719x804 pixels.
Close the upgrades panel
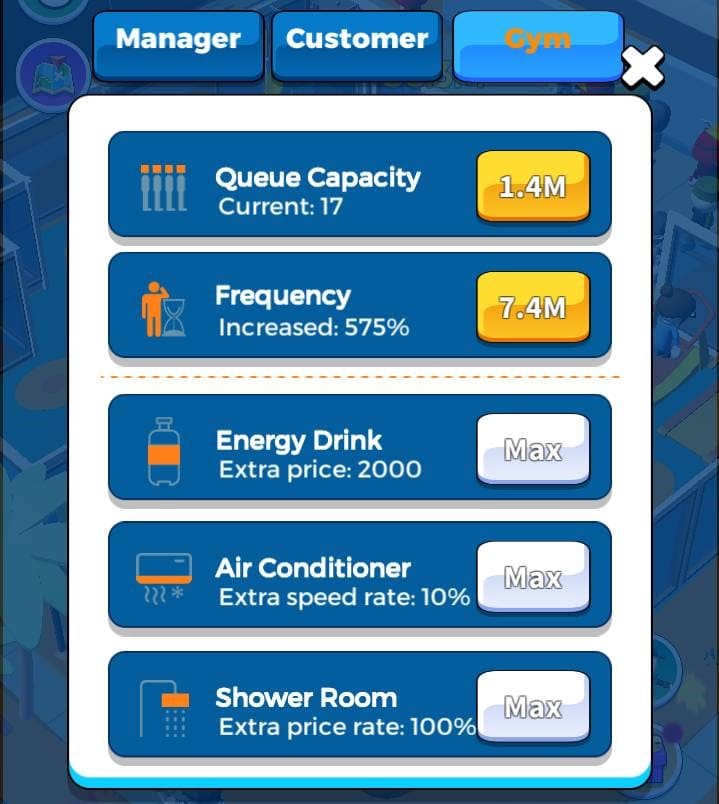pyautogui.click(x=642, y=67)
